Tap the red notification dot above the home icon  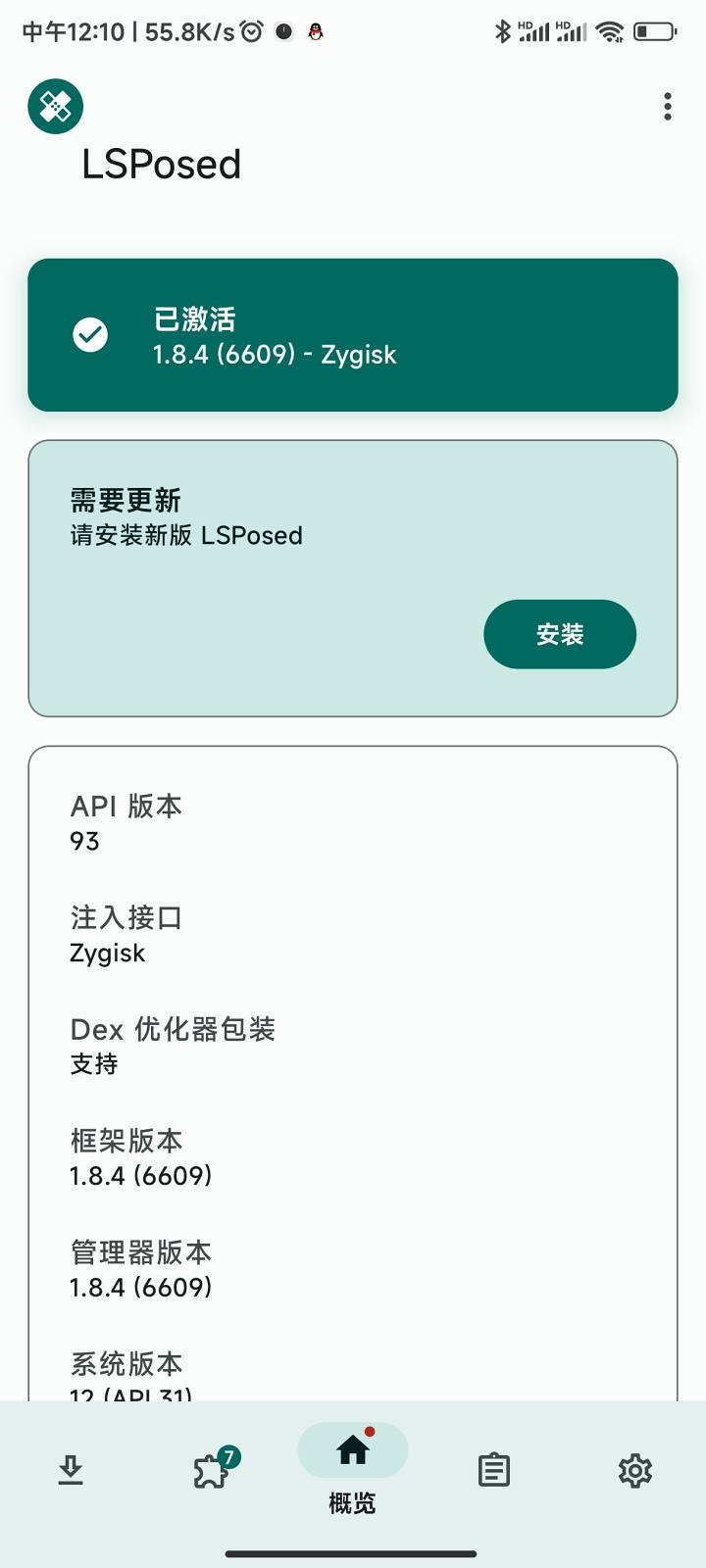point(369,1433)
